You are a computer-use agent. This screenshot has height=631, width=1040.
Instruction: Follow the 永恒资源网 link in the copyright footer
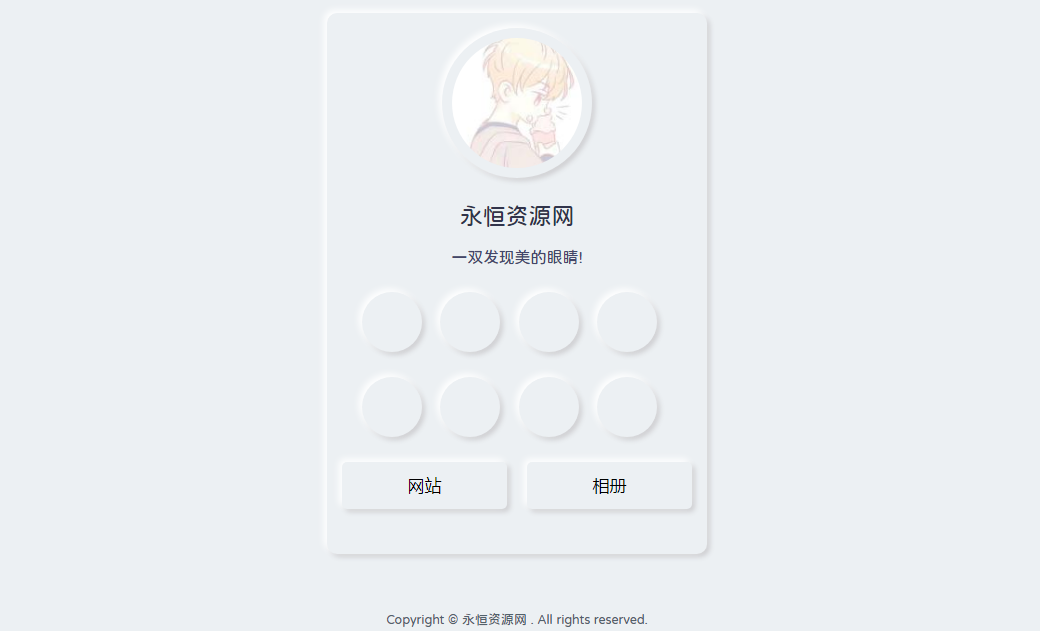tap(494, 619)
